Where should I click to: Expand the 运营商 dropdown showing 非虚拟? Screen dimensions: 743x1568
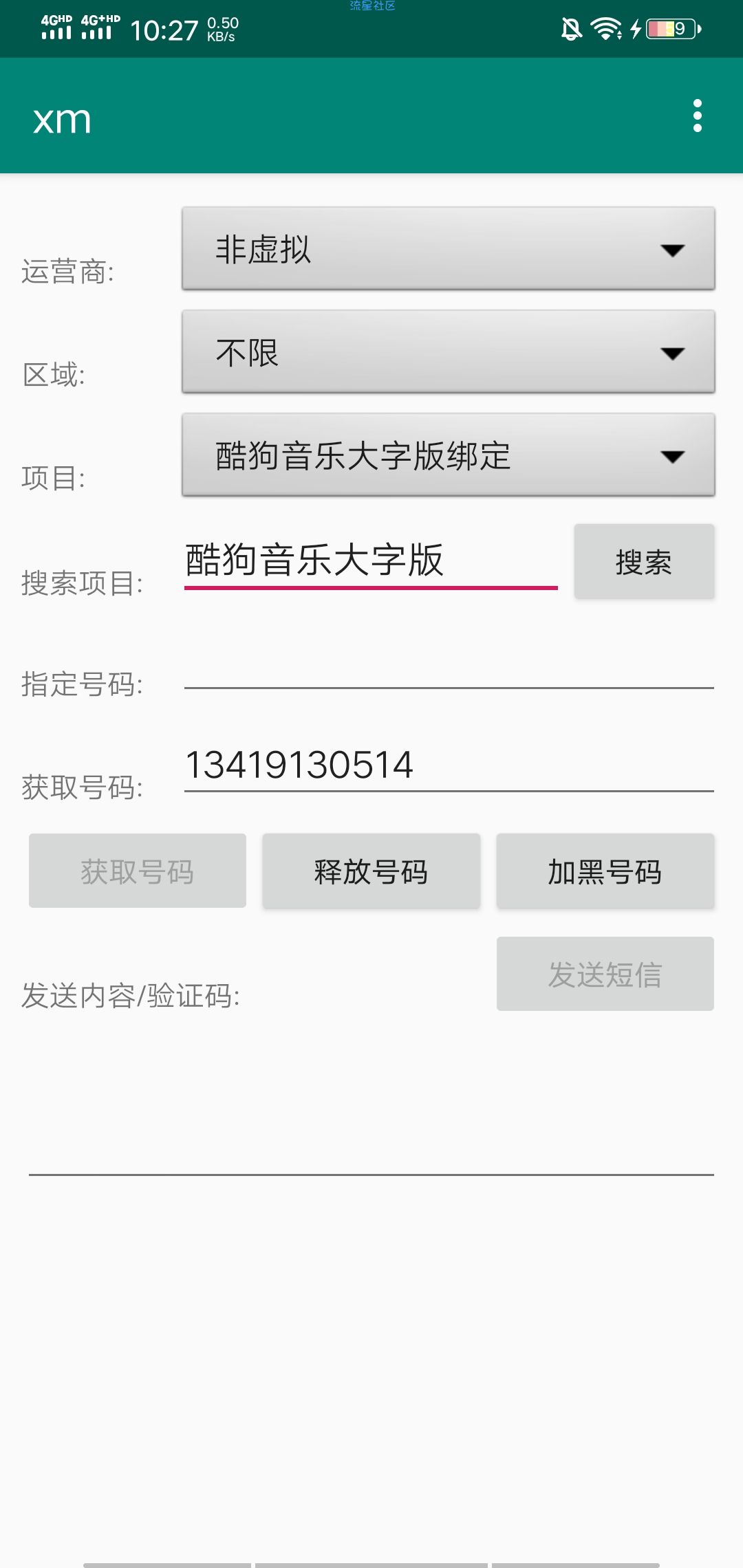click(x=448, y=248)
